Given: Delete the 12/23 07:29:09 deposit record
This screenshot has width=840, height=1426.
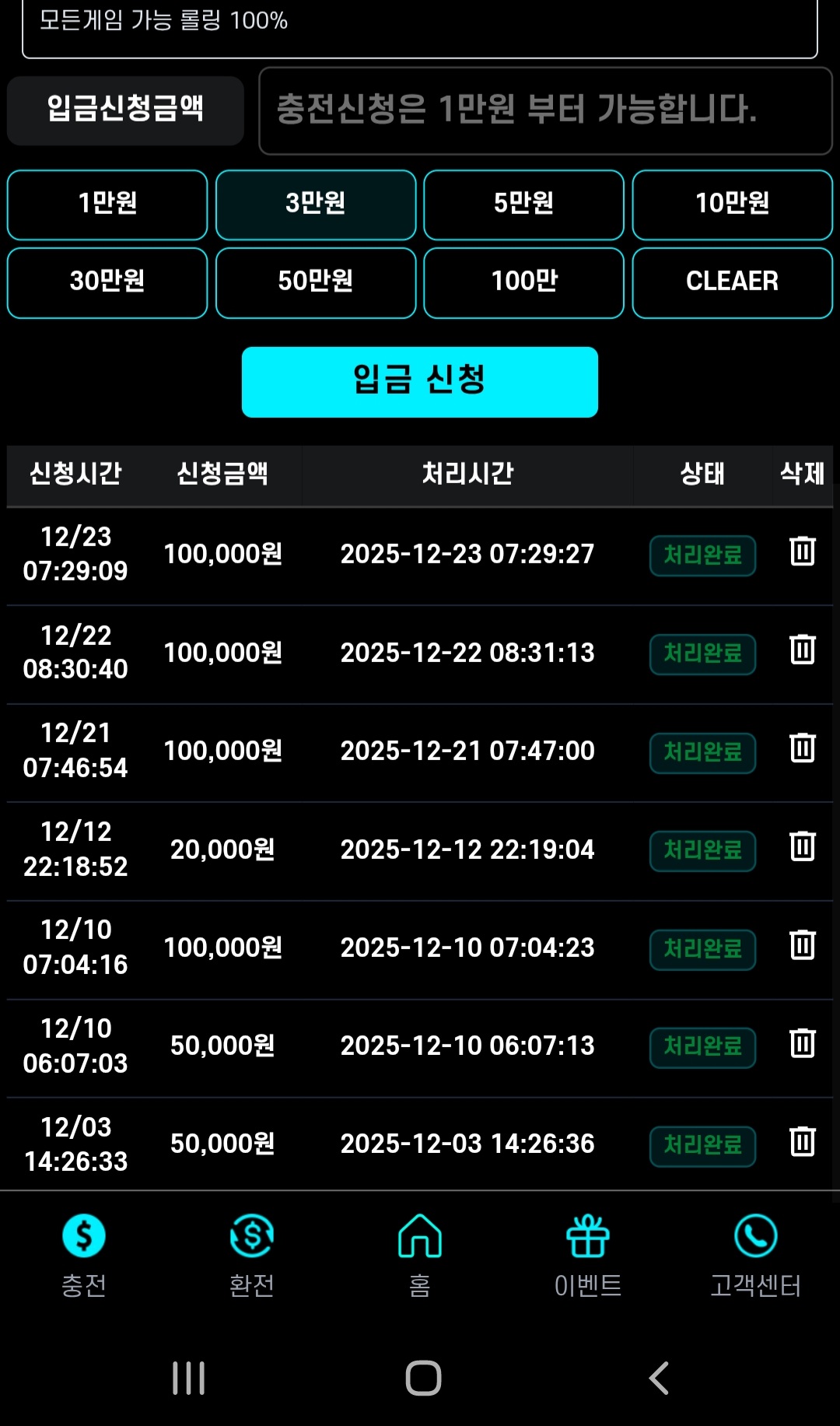Looking at the screenshot, I should [802, 552].
